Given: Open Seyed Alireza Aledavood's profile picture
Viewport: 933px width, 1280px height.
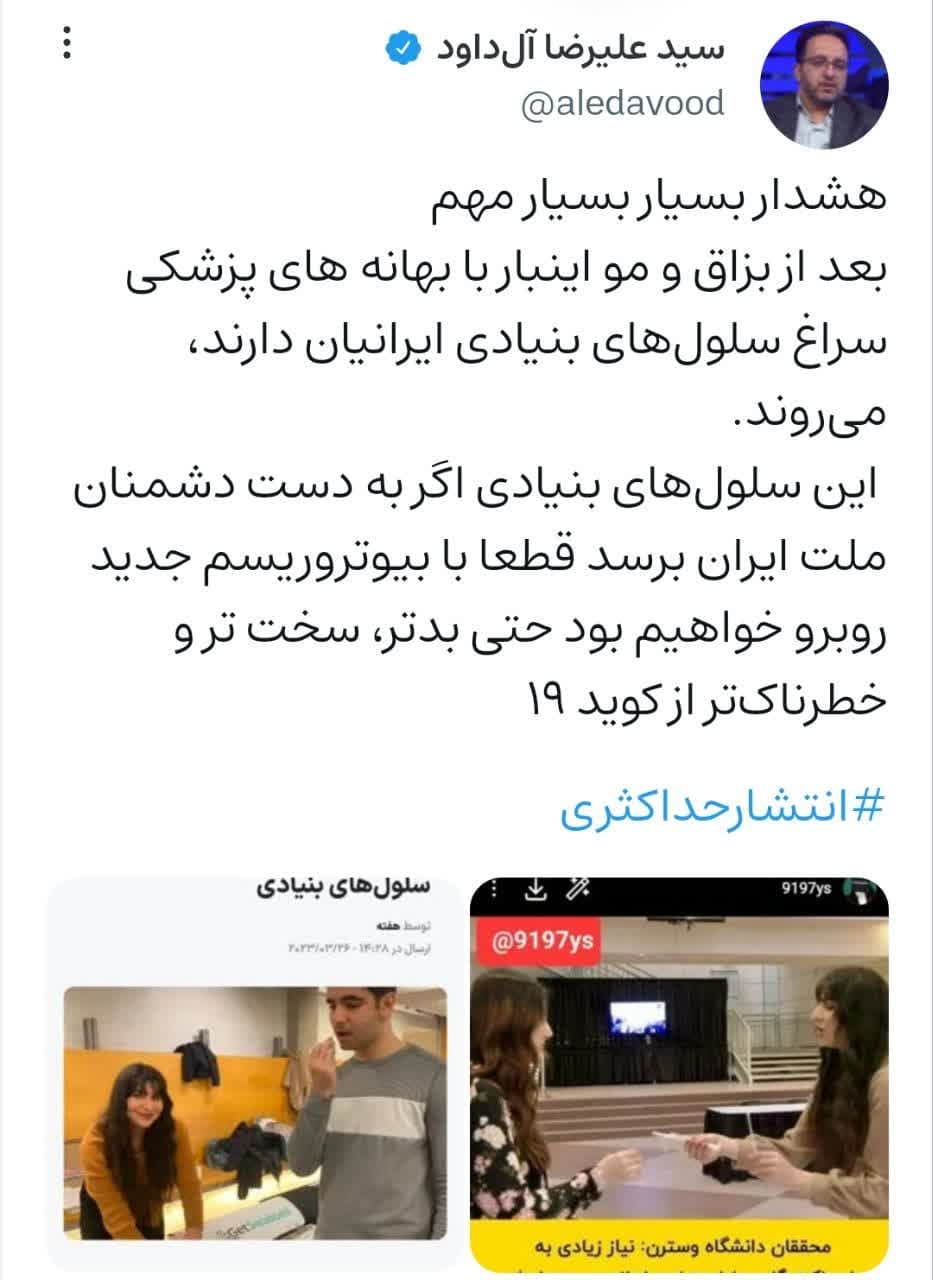Looking at the screenshot, I should coord(823,84).
